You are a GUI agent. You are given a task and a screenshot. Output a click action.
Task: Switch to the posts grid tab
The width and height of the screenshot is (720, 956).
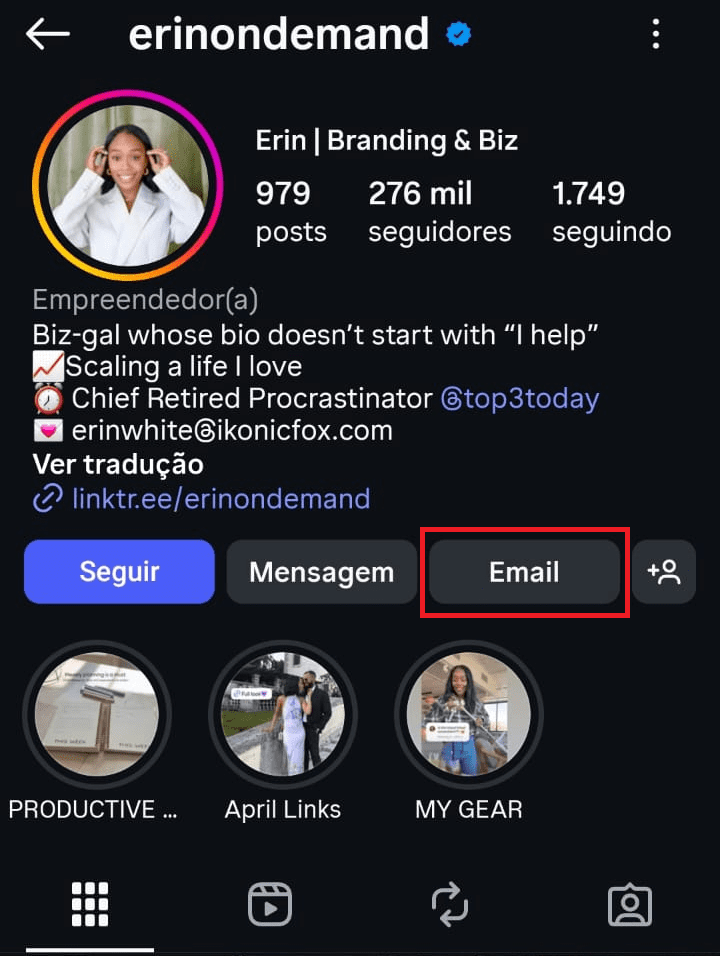click(90, 905)
